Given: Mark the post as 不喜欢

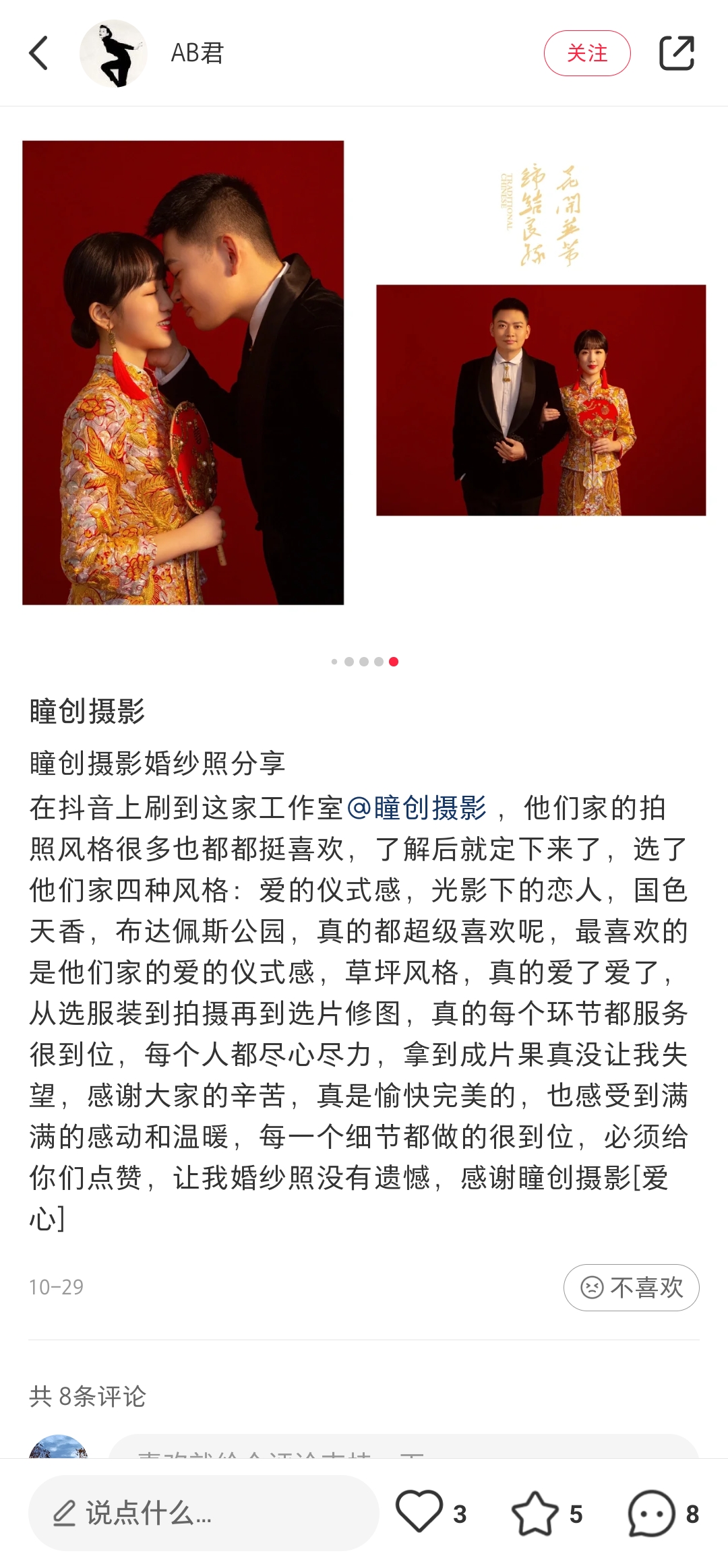Looking at the screenshot, I should pos(631,1287).
